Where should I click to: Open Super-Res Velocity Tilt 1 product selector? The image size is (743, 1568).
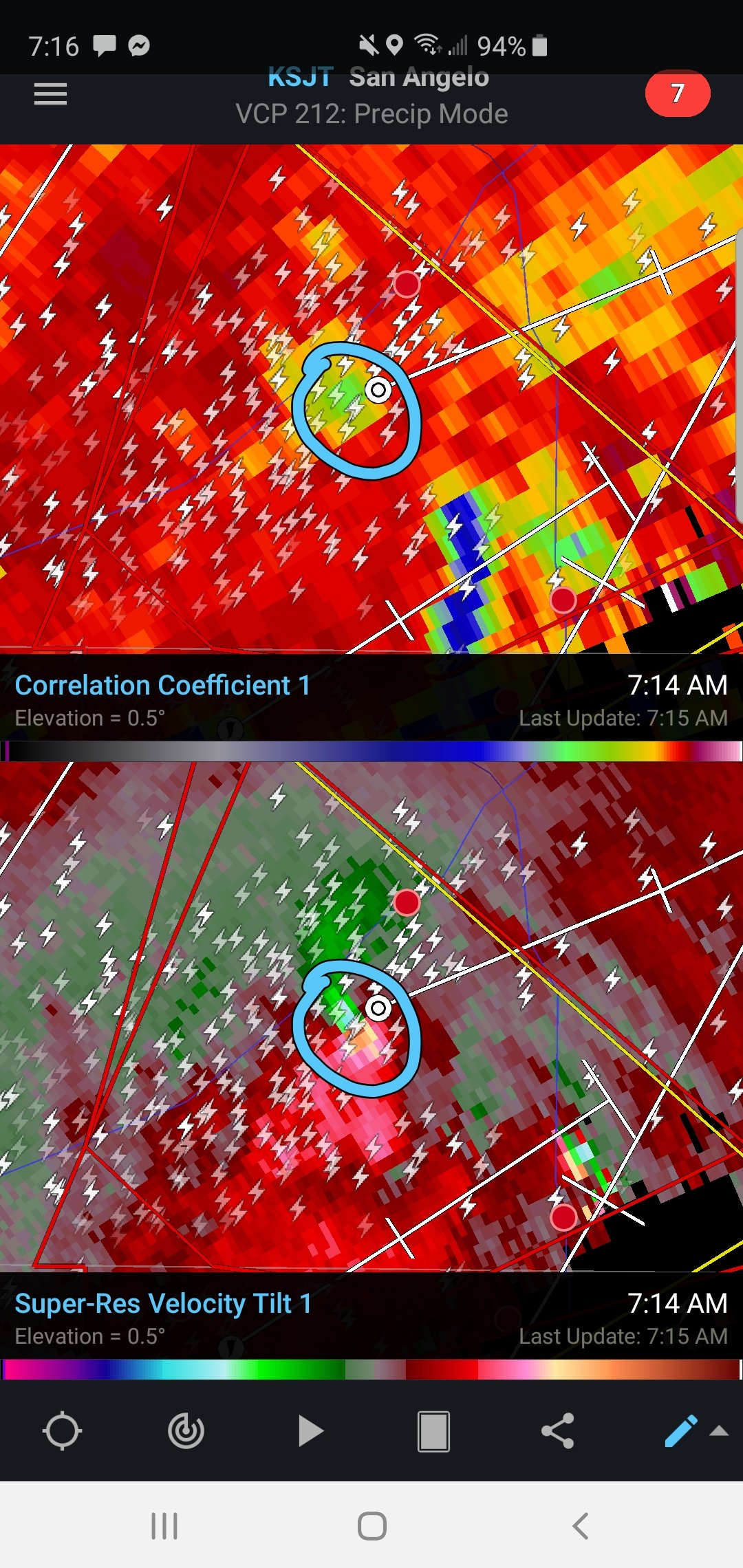[x=163, y=1303]
